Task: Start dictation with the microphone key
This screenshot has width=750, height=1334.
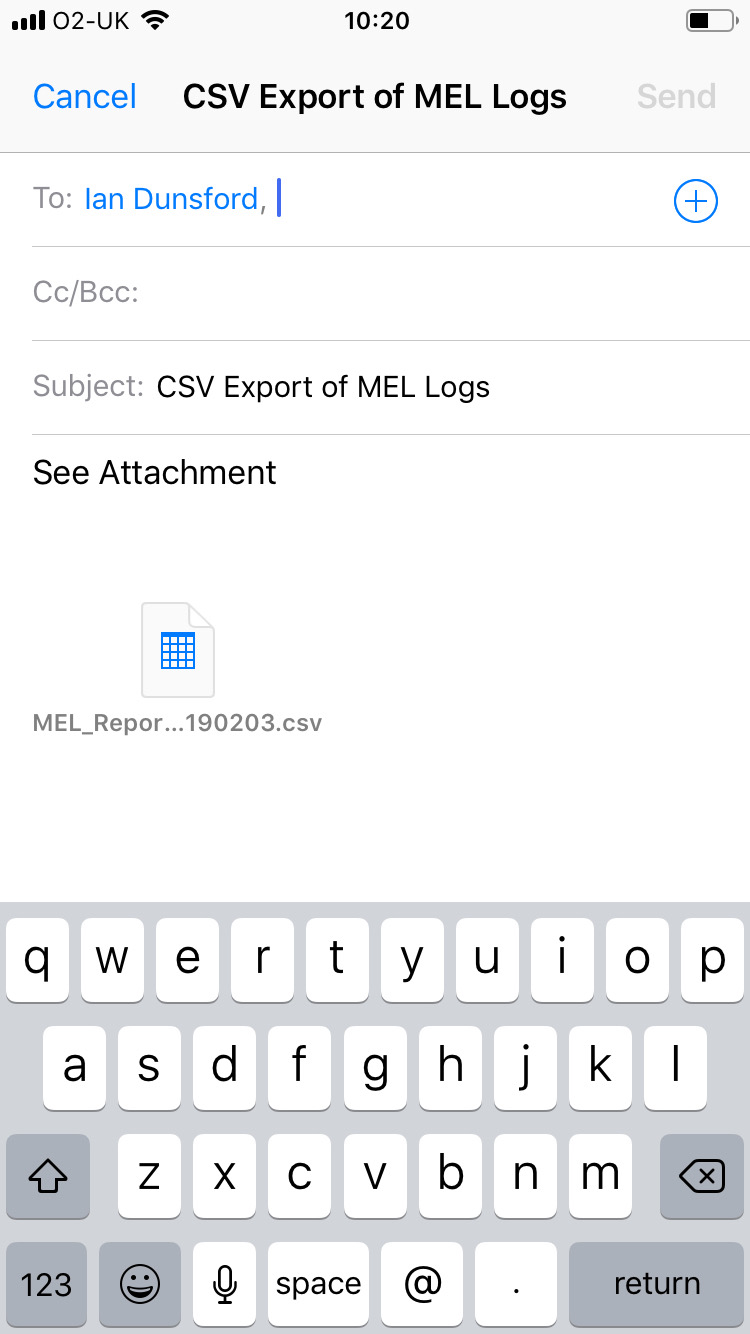Action: tap(227, 1284)
